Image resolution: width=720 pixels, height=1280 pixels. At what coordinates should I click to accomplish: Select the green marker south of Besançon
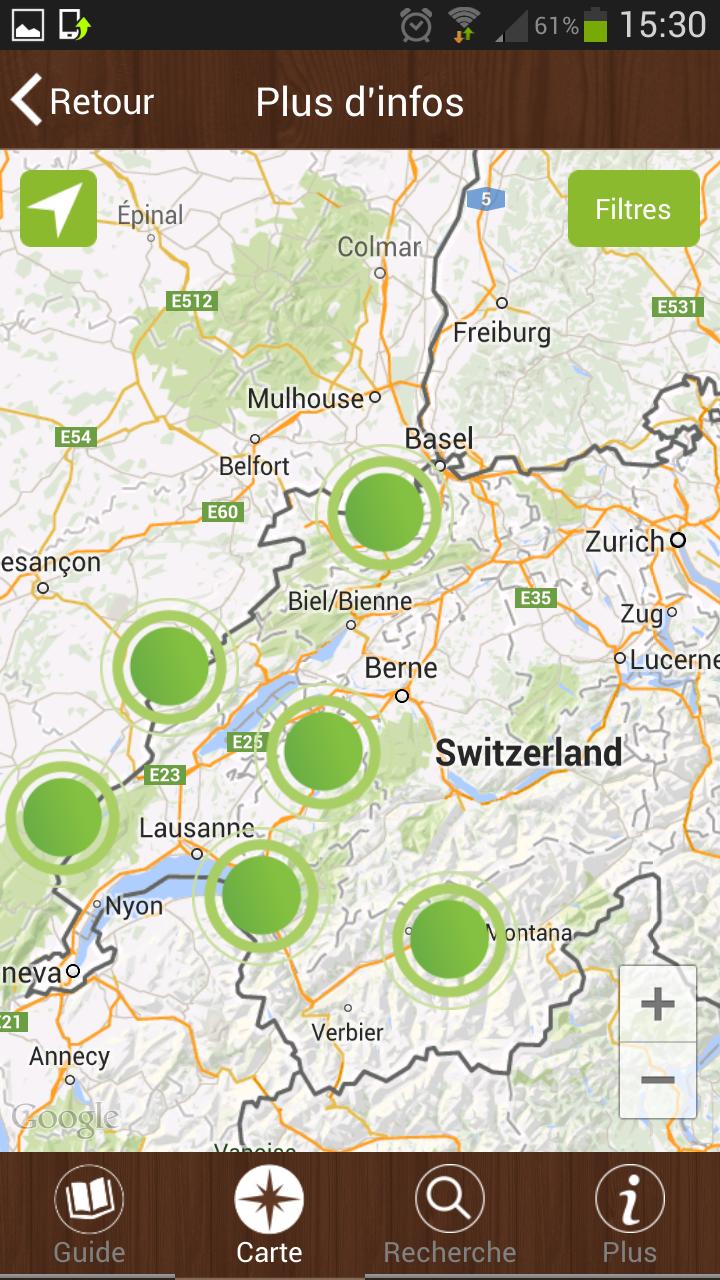click(x=168, y=666)
